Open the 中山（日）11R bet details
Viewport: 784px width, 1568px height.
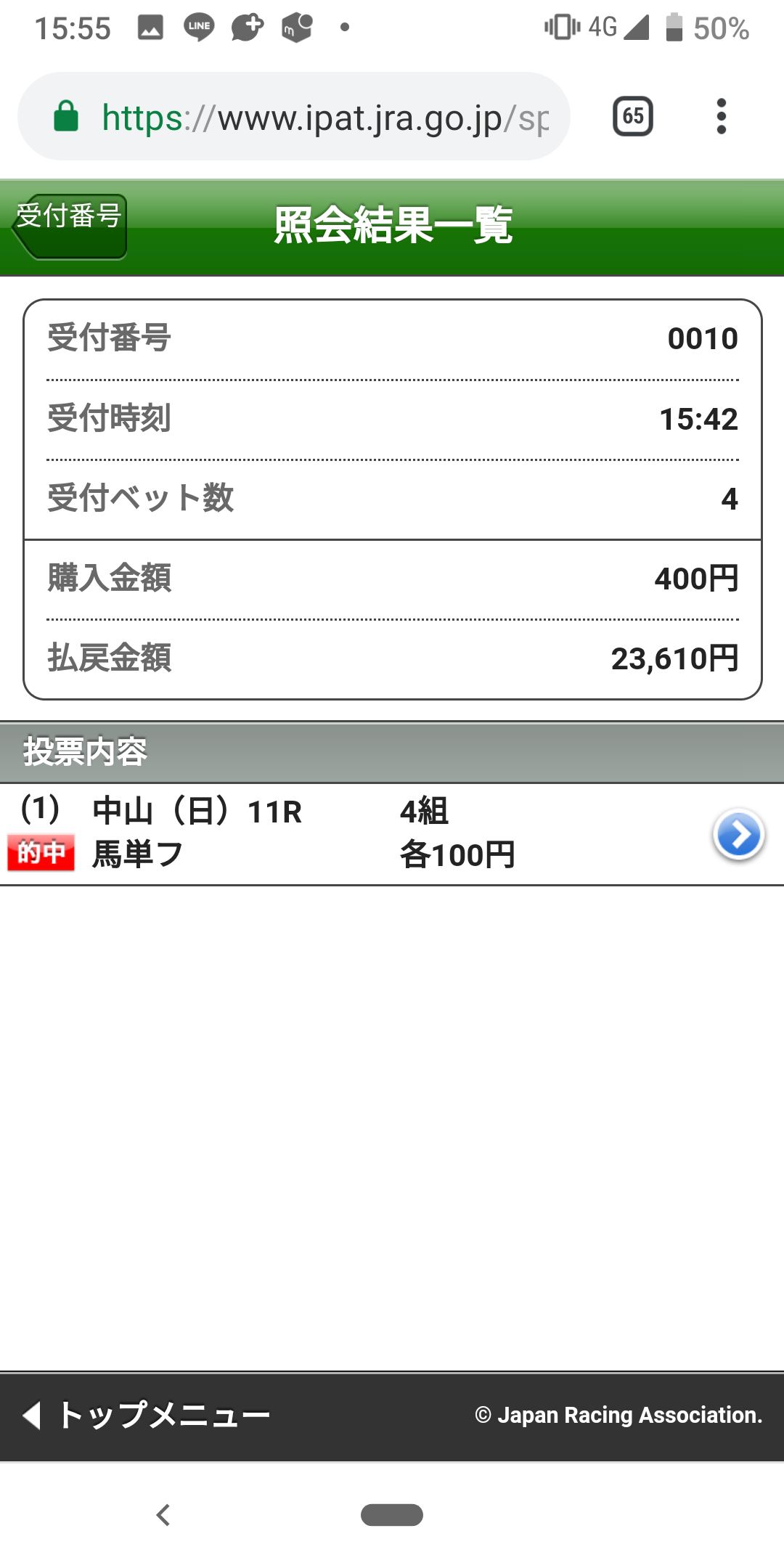click(738, 834)
